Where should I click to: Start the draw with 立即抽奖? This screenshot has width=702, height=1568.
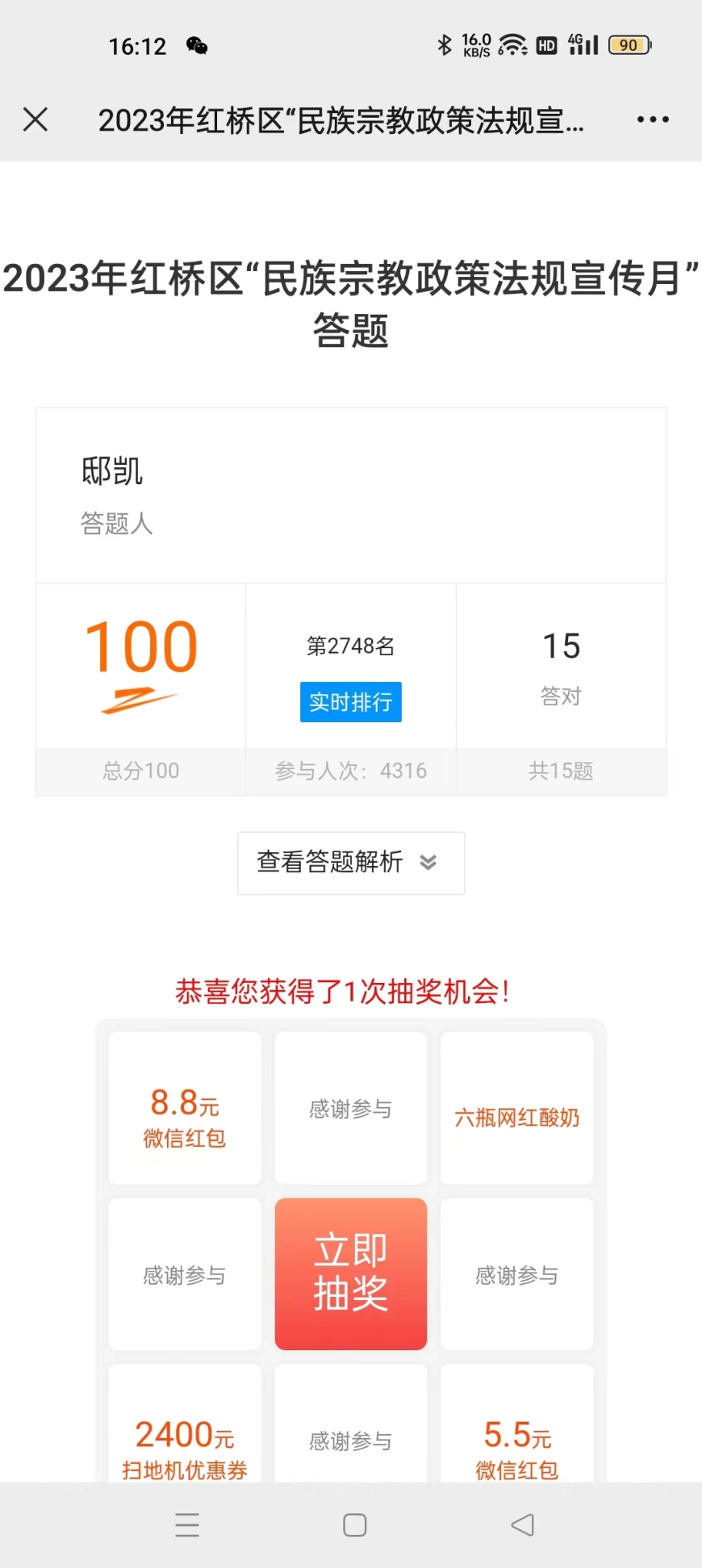[351, 1273]
